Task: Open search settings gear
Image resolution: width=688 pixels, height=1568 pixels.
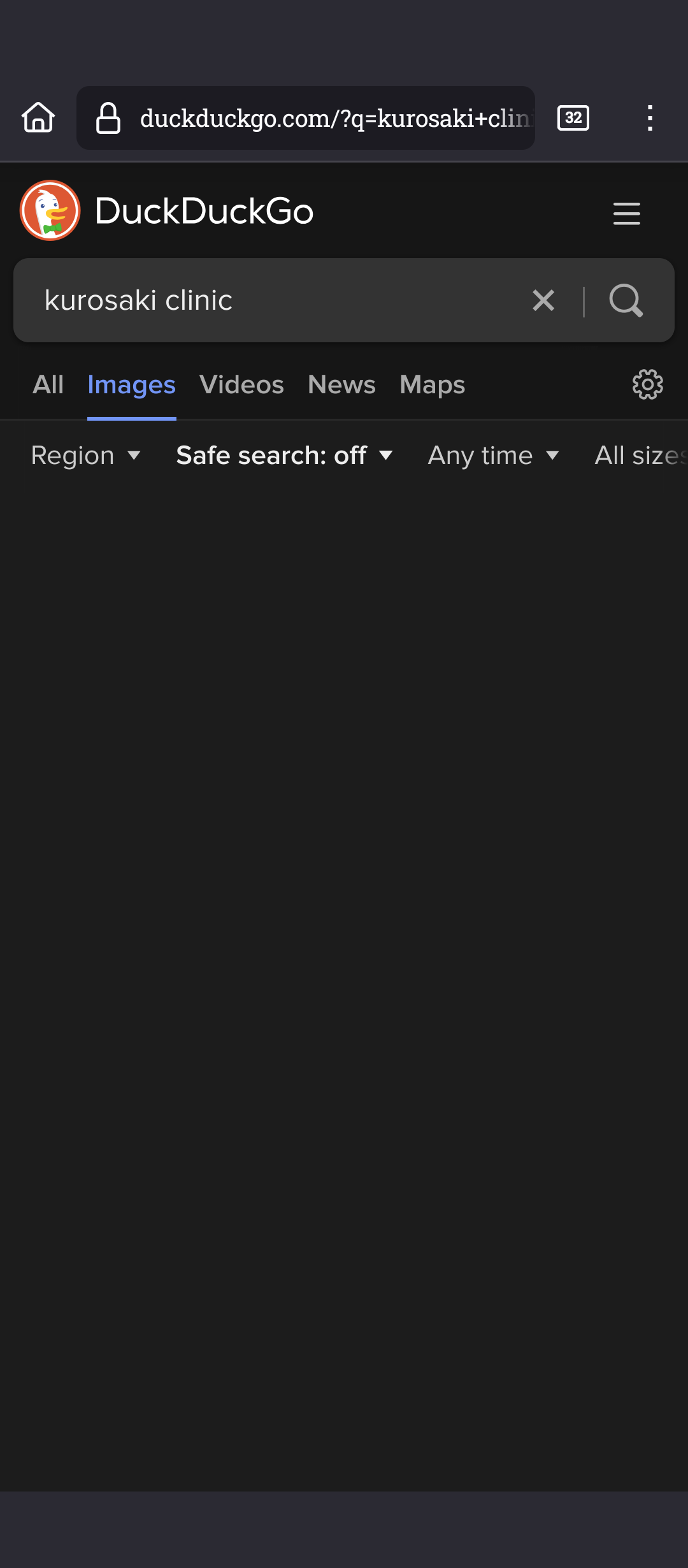Action: point(648,384)
